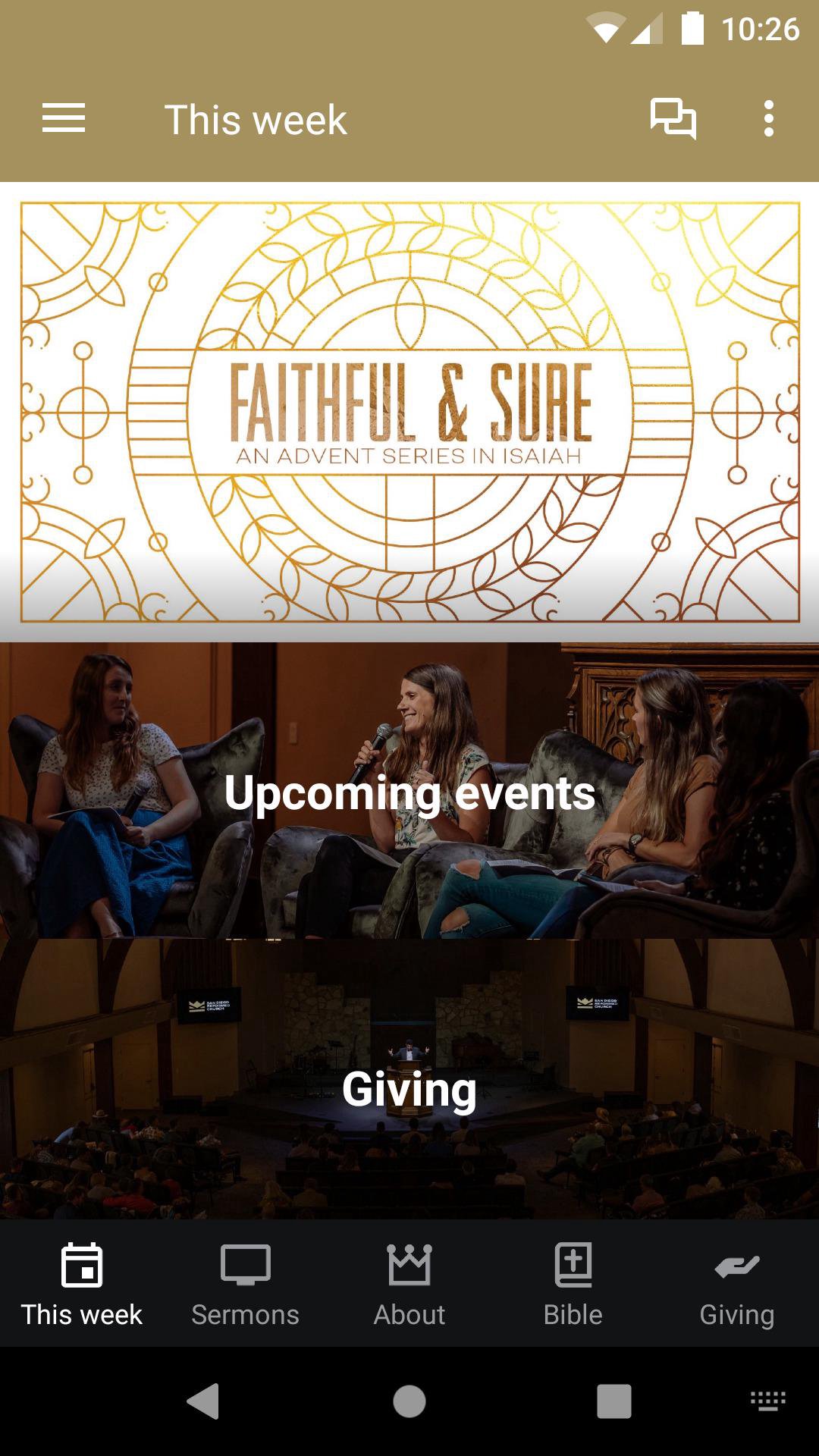The width and height of the screenshot is (819, 1456).
Task: Tap the system back button
Action: [x=203, y=1401]
